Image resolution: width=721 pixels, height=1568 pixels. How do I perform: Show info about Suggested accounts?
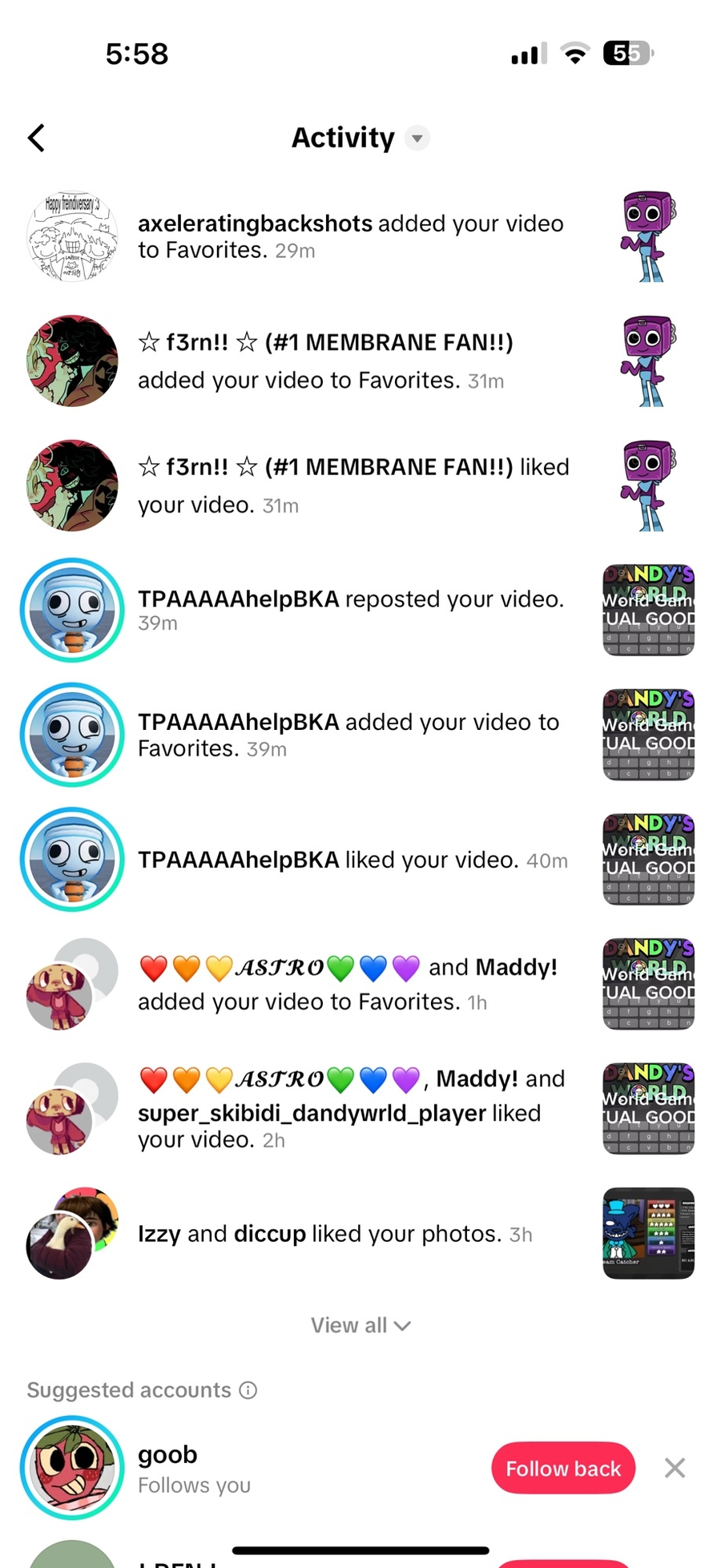point(248,1390)
